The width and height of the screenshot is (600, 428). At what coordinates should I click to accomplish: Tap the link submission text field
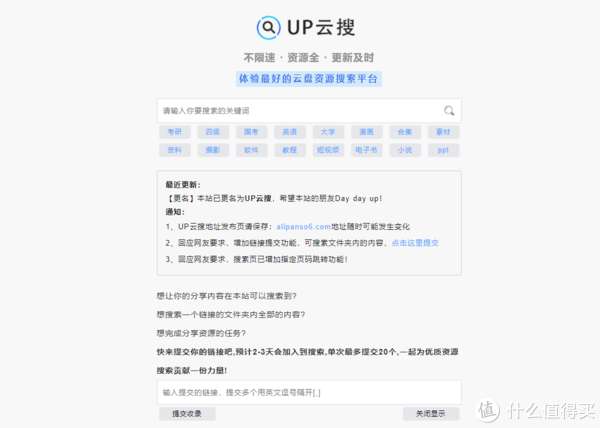click(x=308, y=392)
